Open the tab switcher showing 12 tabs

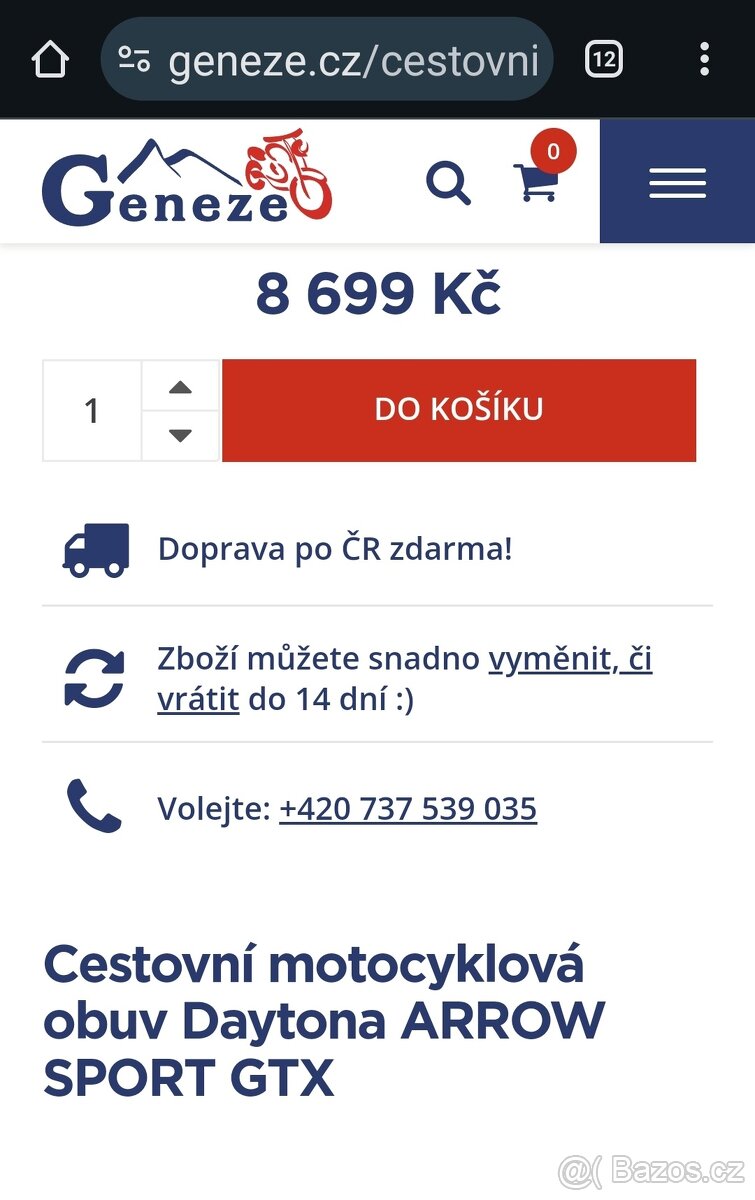click(x=603, y=60)
